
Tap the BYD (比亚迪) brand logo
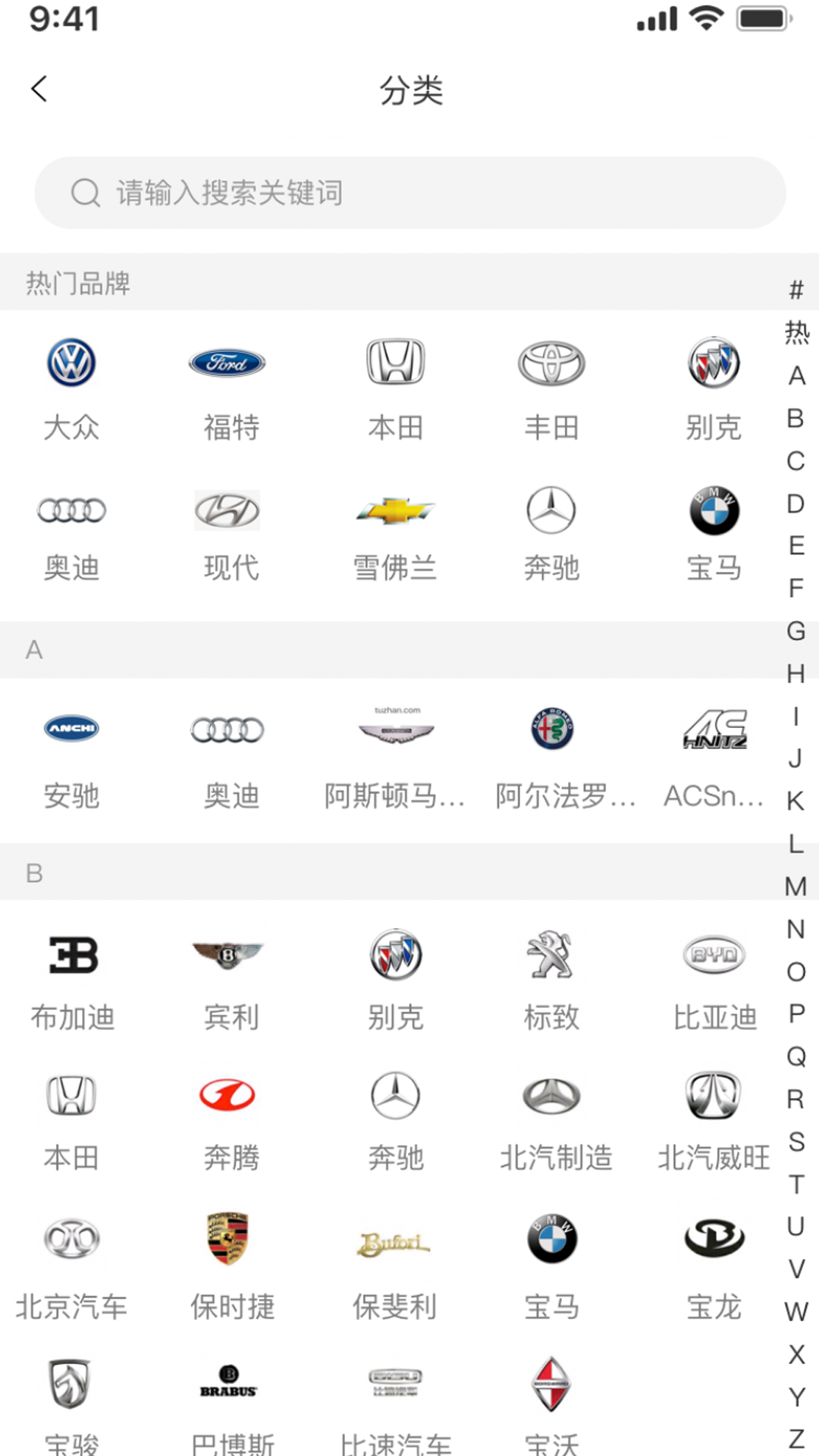(714, 955)
